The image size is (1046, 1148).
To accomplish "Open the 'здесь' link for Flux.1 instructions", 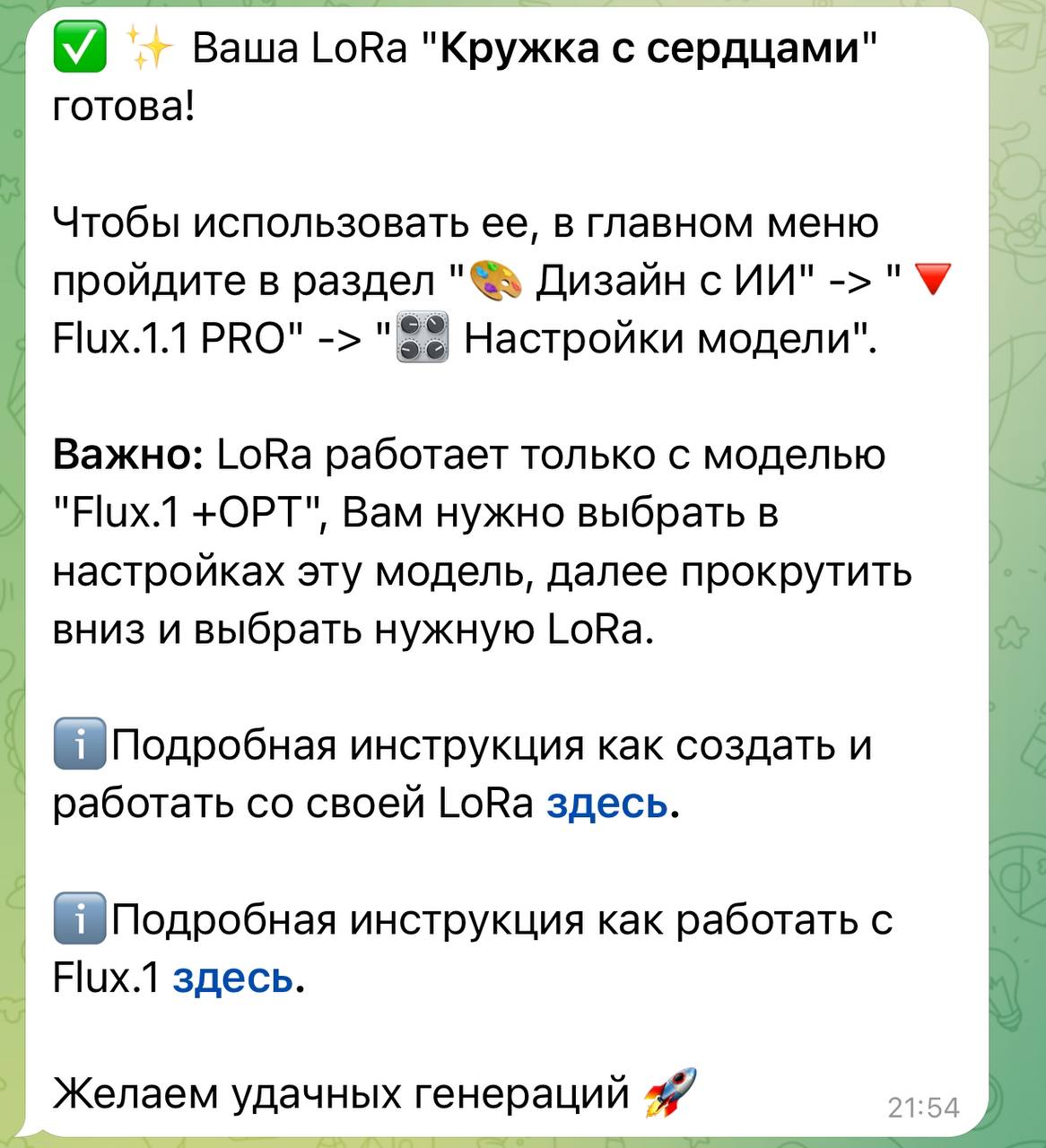I will coord(232,977).
